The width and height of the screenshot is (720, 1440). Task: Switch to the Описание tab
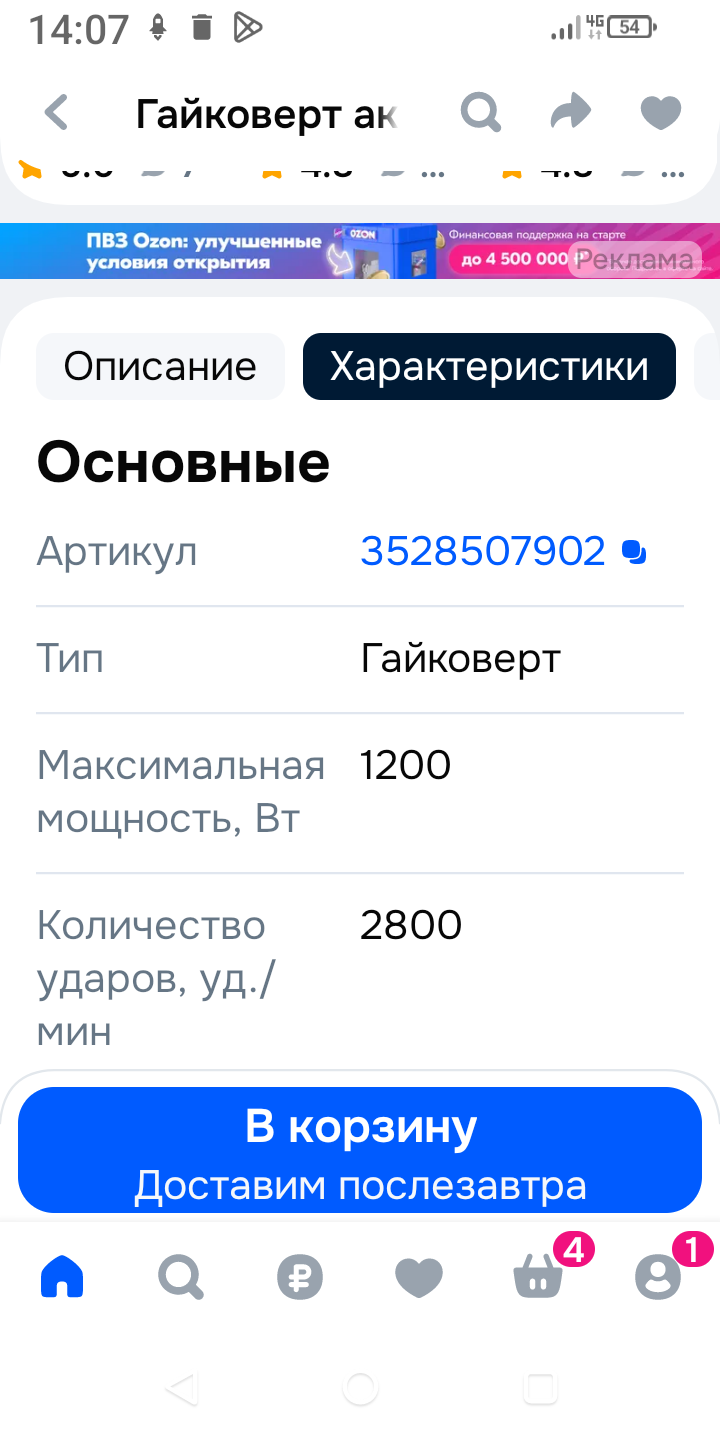coord(160,367)
